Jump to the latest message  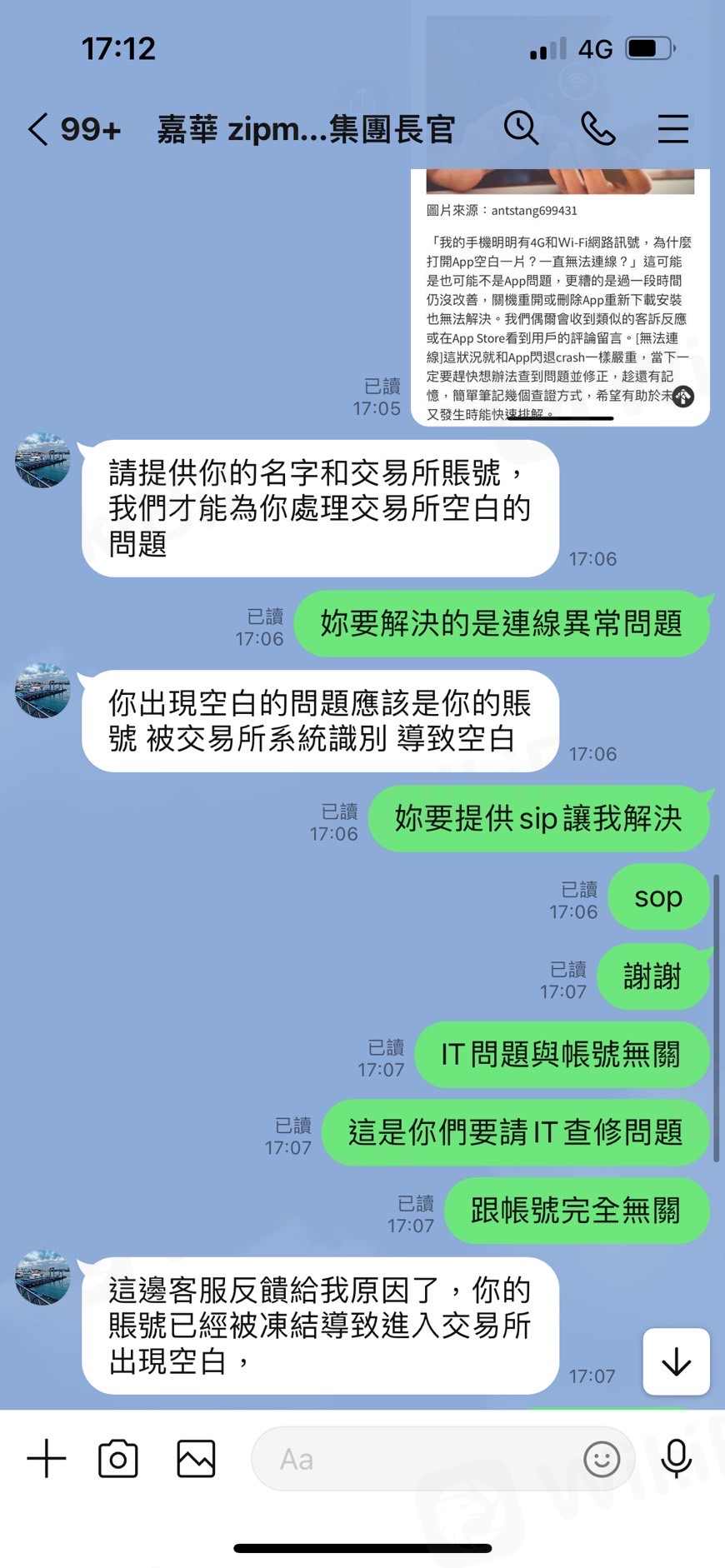point(676,1361)
